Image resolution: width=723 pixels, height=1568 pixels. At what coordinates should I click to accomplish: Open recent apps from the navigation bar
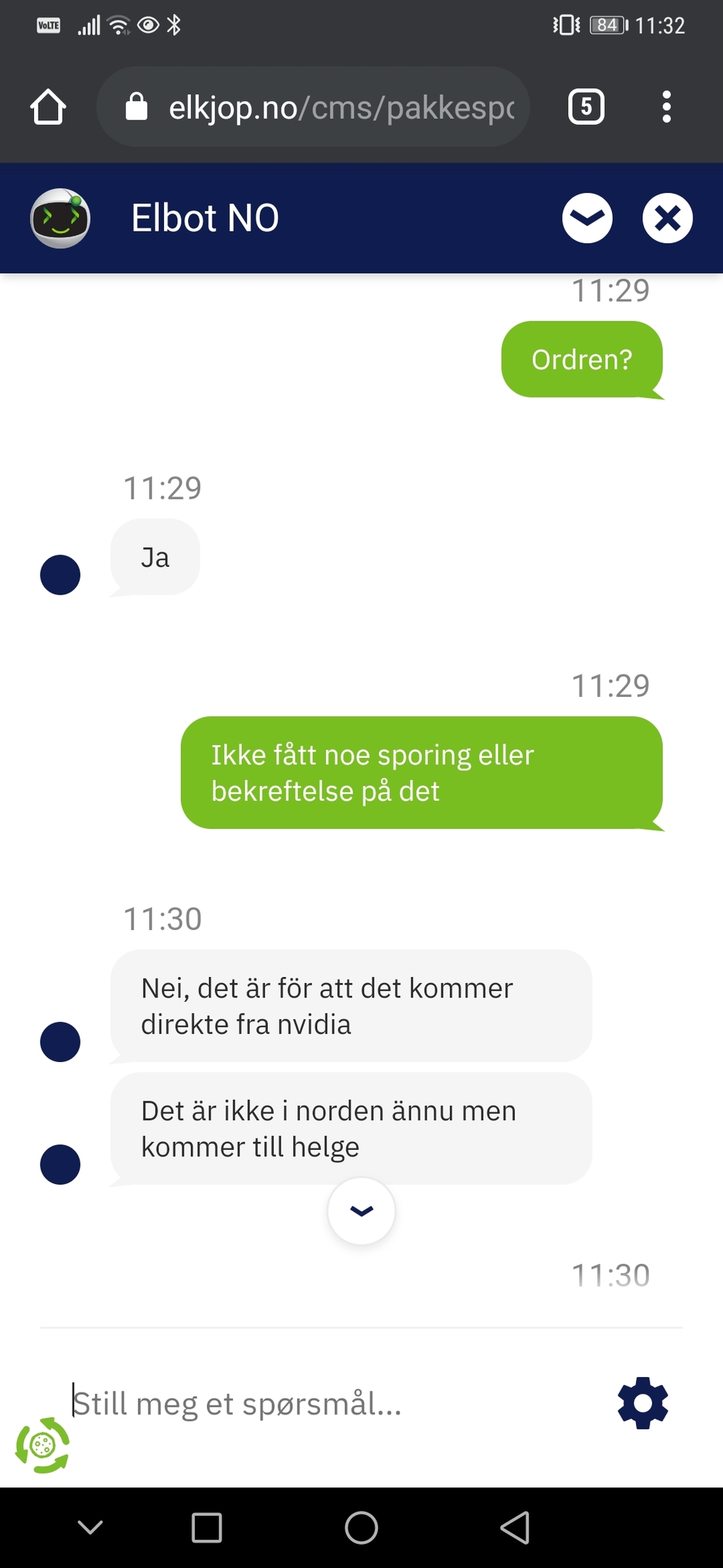click(x=207, y=1527)
